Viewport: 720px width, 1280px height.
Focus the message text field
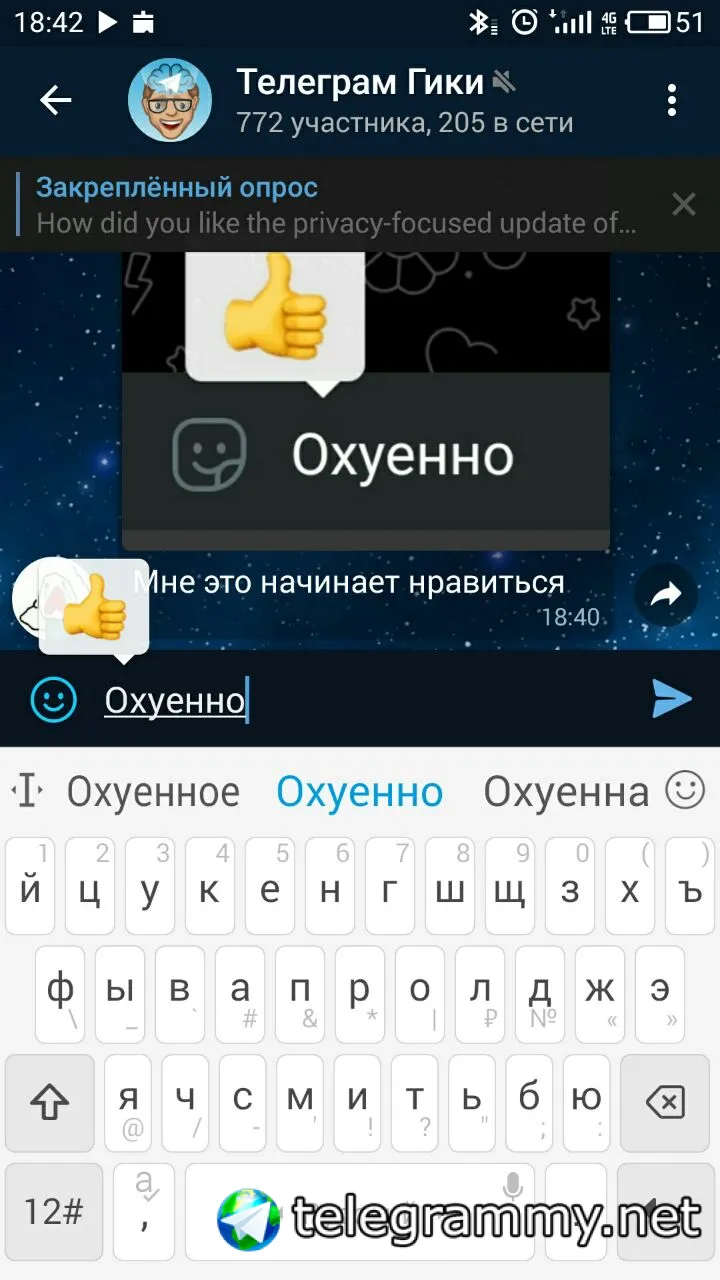pos(370,700)
